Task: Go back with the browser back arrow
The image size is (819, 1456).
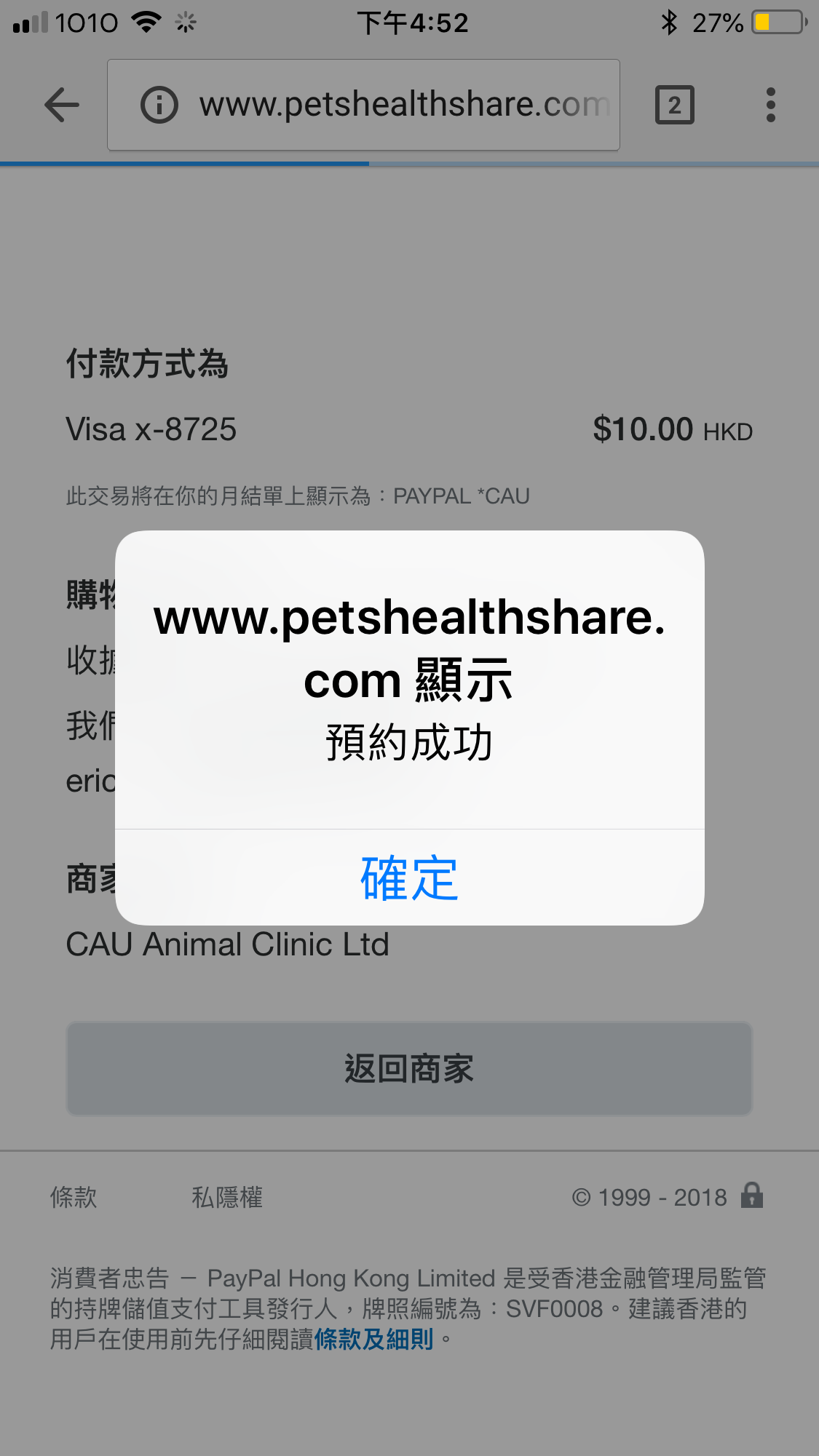Action: [62, 105]
